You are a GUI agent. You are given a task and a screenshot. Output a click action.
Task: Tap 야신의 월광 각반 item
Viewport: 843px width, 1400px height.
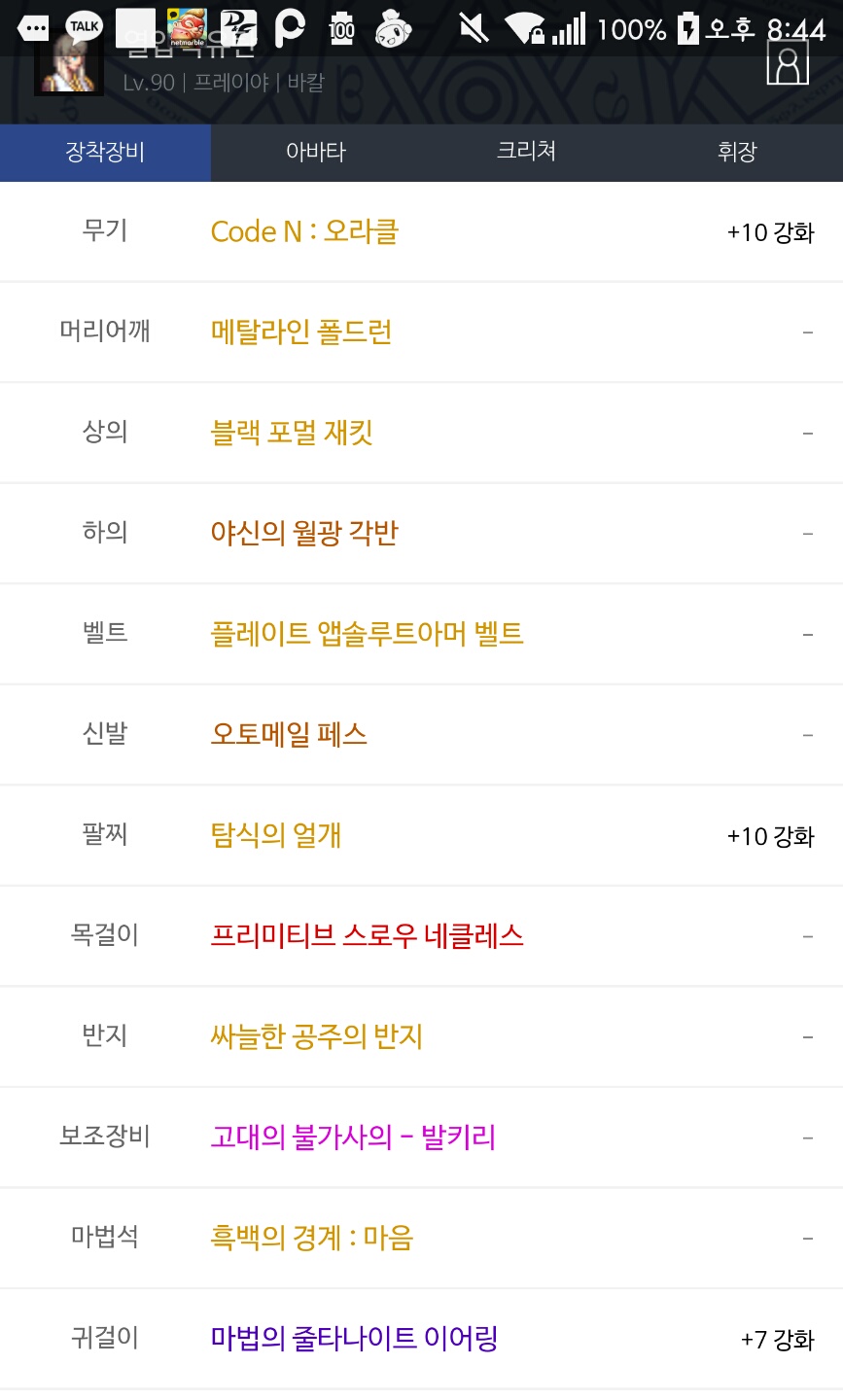(x=304, y=534)
